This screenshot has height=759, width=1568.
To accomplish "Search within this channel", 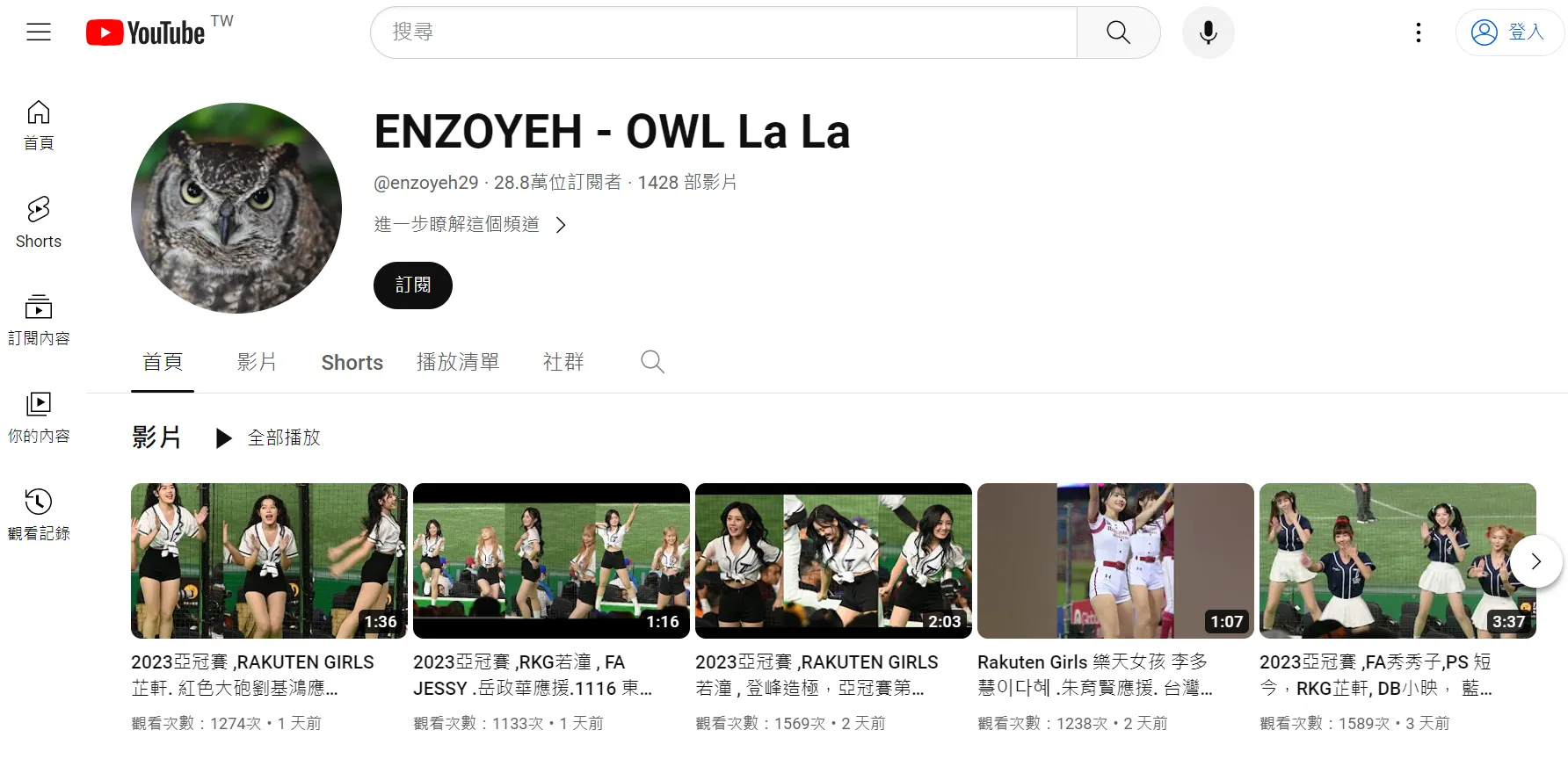I will [652, 362].
